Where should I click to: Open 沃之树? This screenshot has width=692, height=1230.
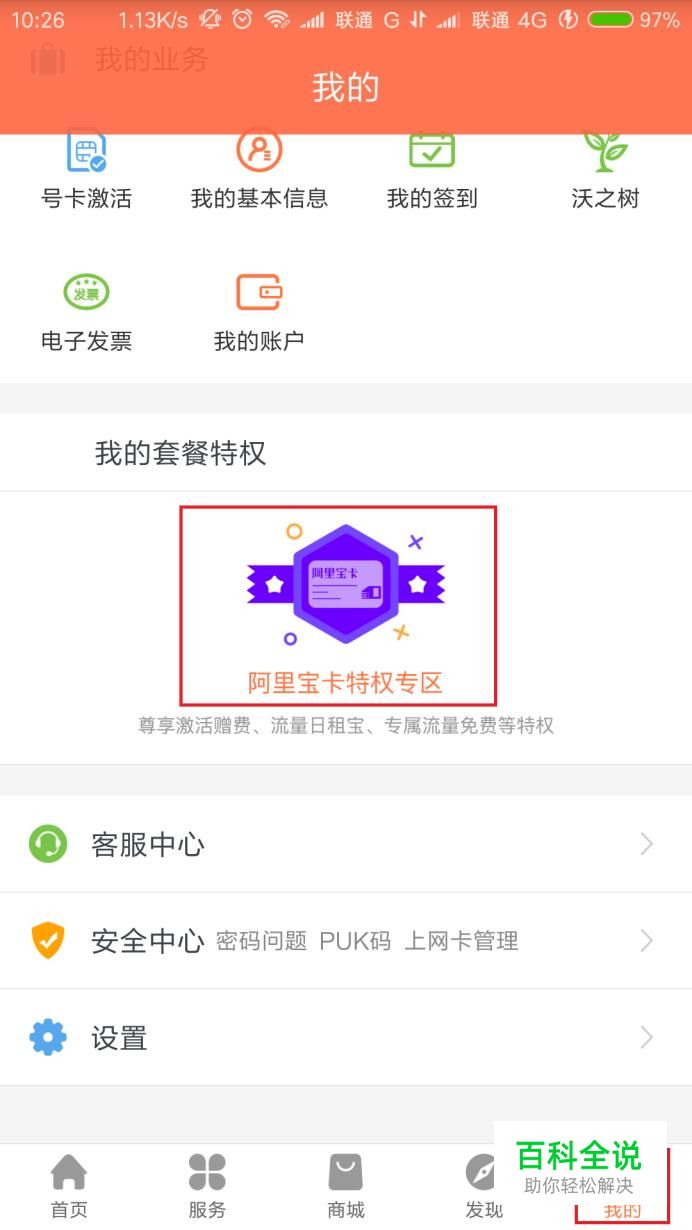coord(605,172)
